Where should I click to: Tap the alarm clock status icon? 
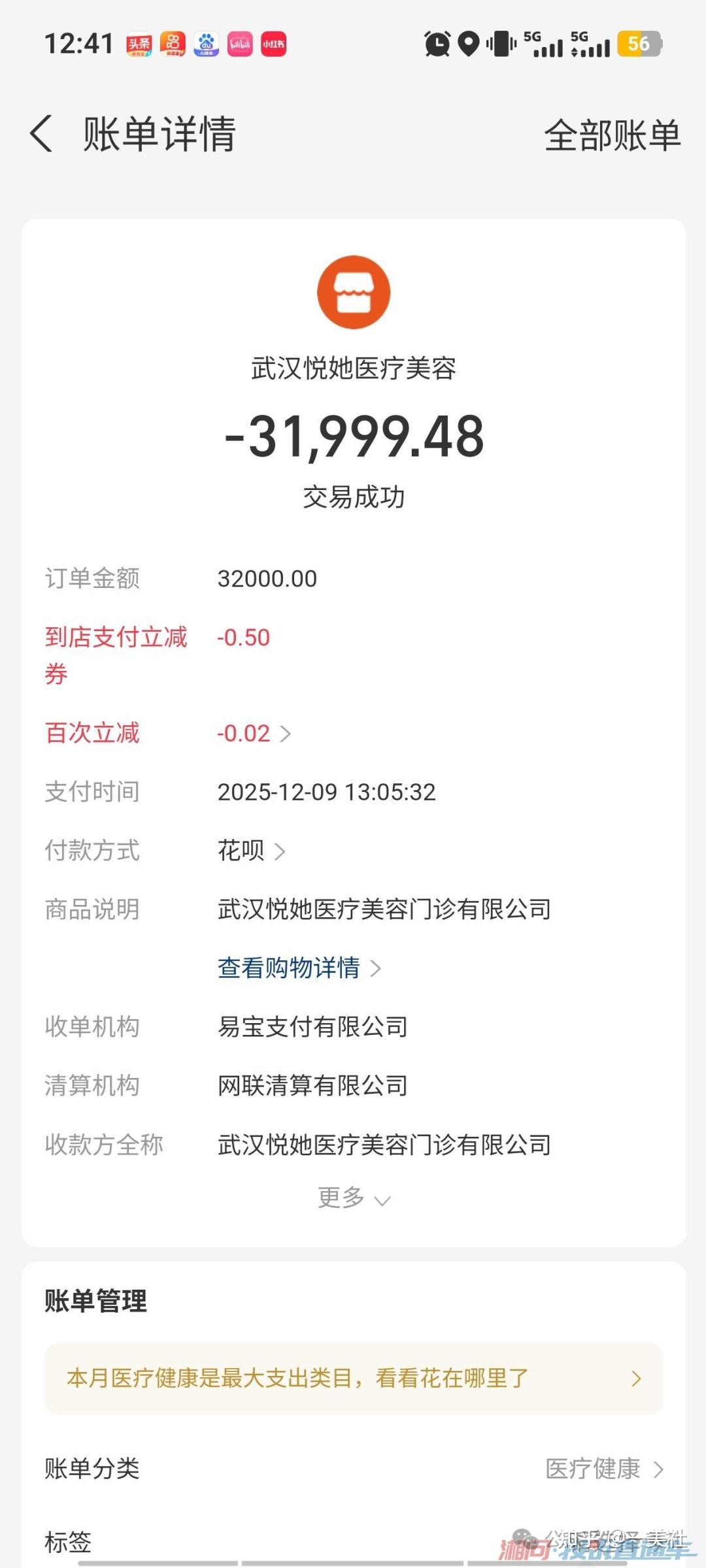point(437,44)
